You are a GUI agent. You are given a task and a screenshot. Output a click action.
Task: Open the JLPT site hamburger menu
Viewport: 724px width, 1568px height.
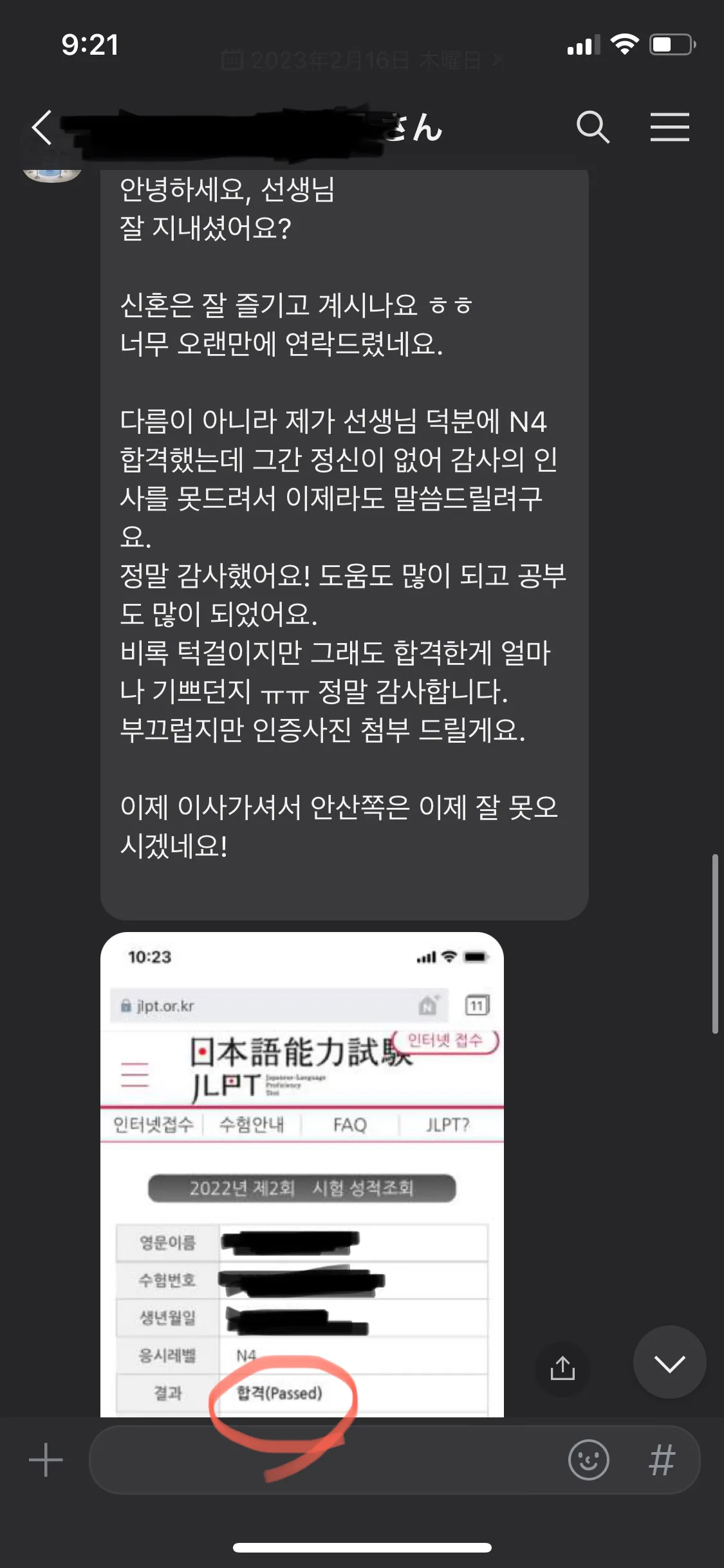point(134,1073)
